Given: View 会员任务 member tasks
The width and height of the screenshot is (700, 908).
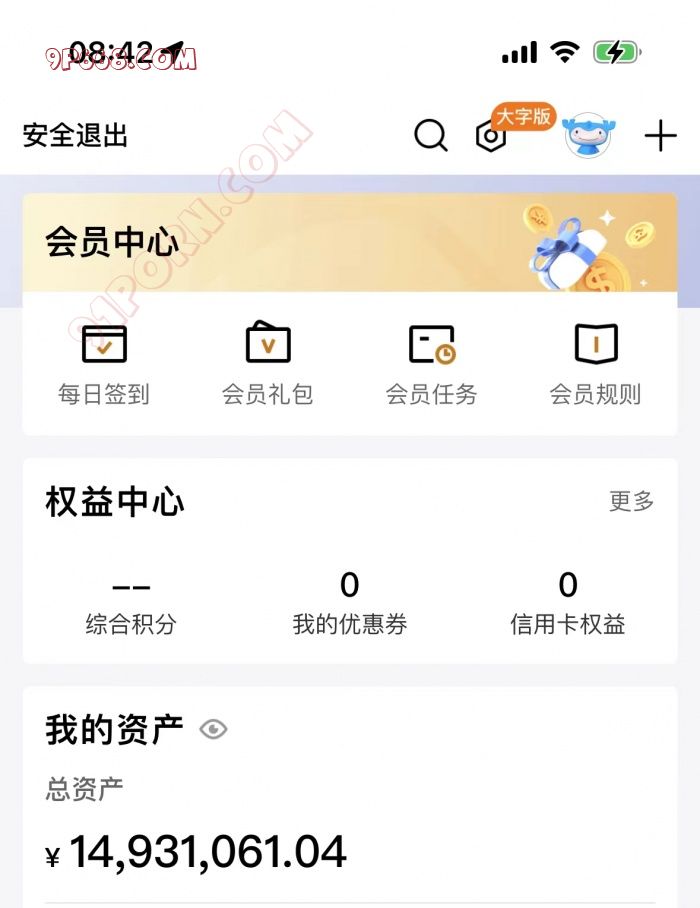Looking at the screenshot, I should (432, 364).
